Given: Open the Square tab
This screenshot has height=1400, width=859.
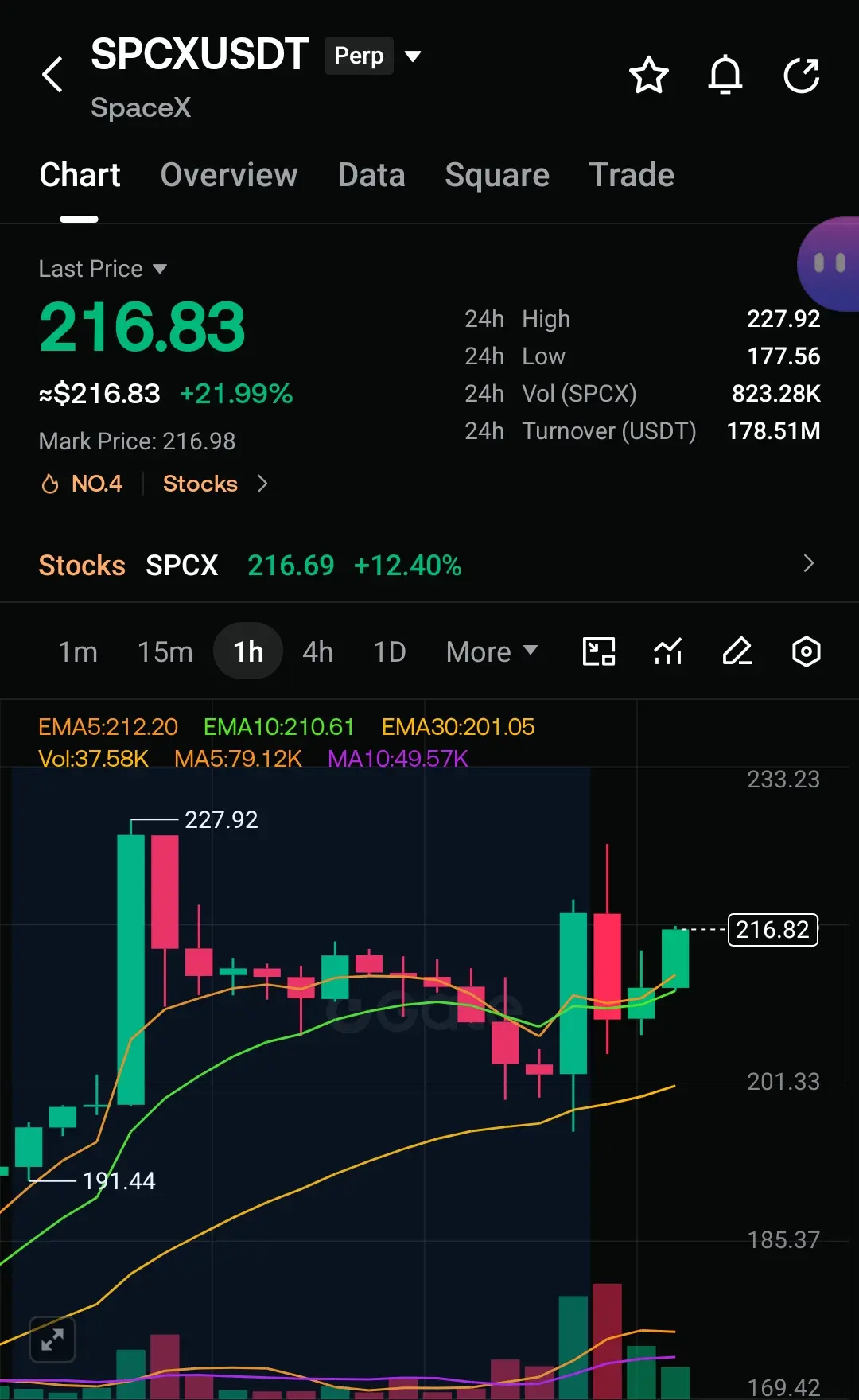Looking at the screenshot, I should (497, 175).
